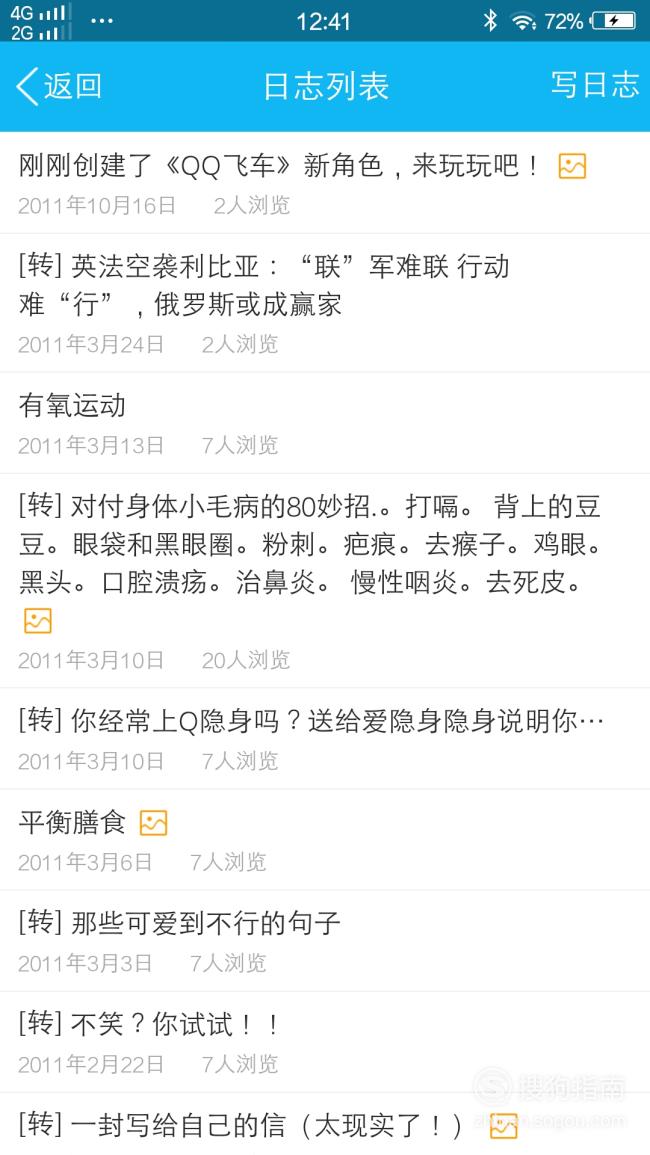
Task: Open the 平衡膳食 log
Action: pyautogui.click(x=325, y=840)
